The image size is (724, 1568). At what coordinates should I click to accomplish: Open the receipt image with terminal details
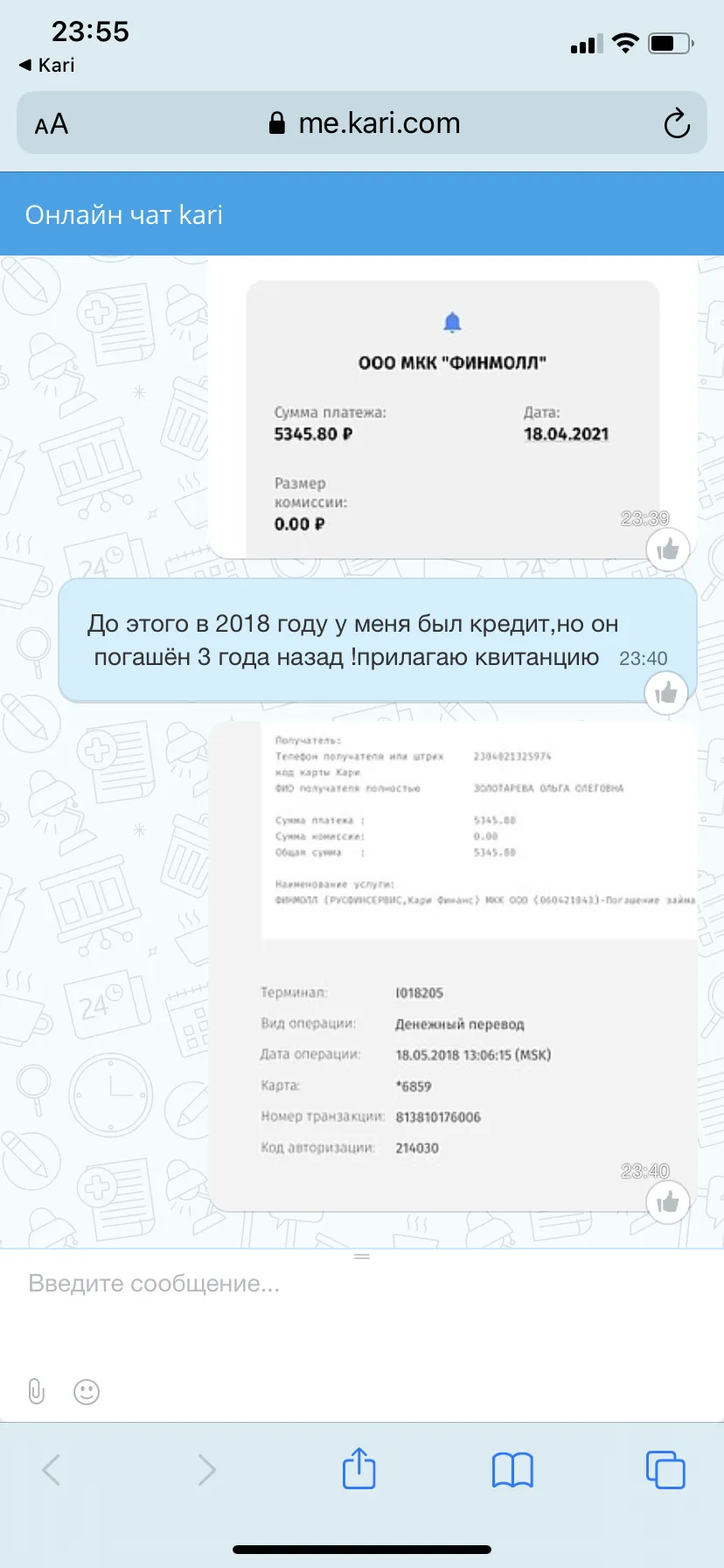[453, 966]
